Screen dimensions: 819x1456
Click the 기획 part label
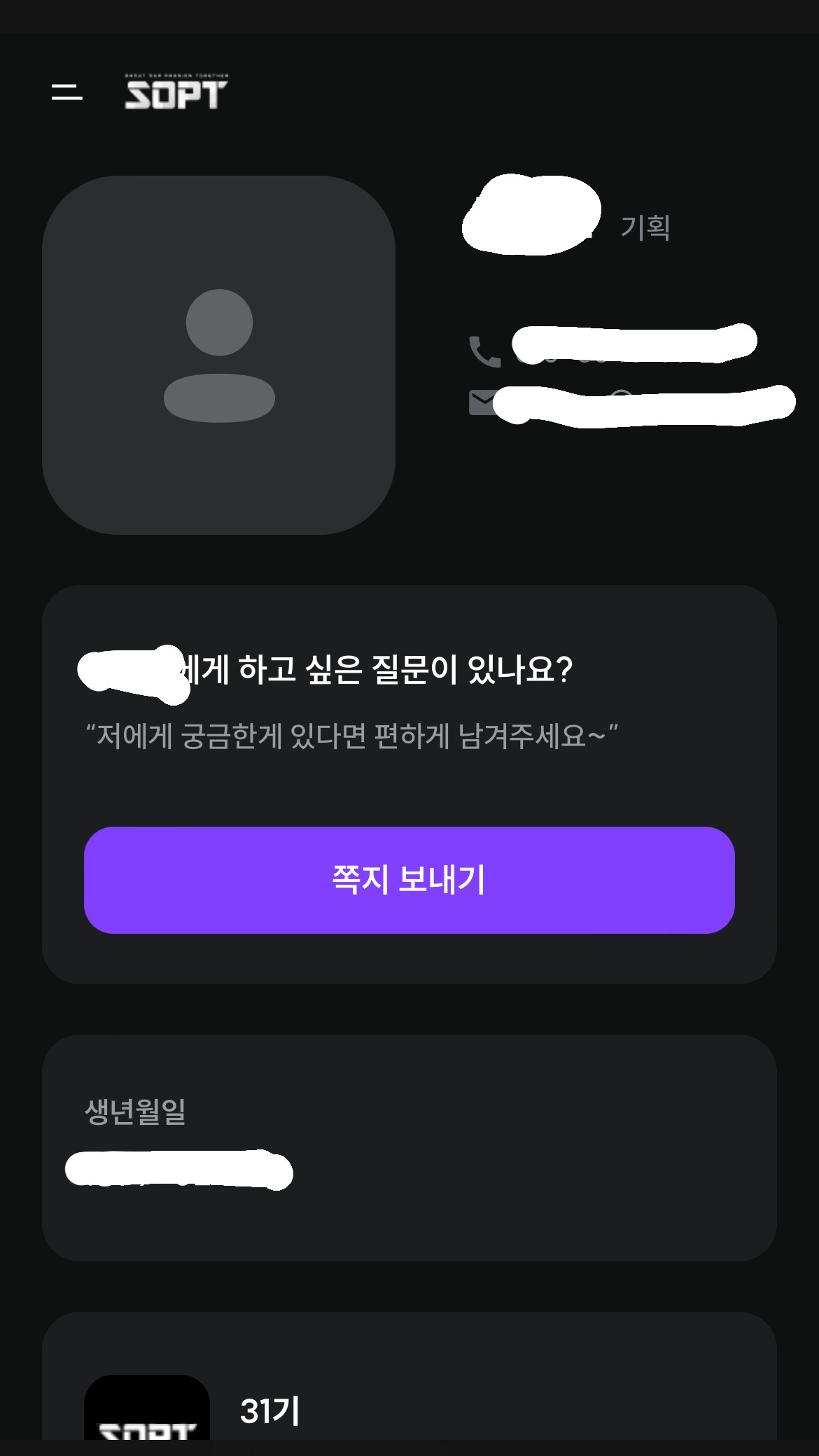pos(645,227)
